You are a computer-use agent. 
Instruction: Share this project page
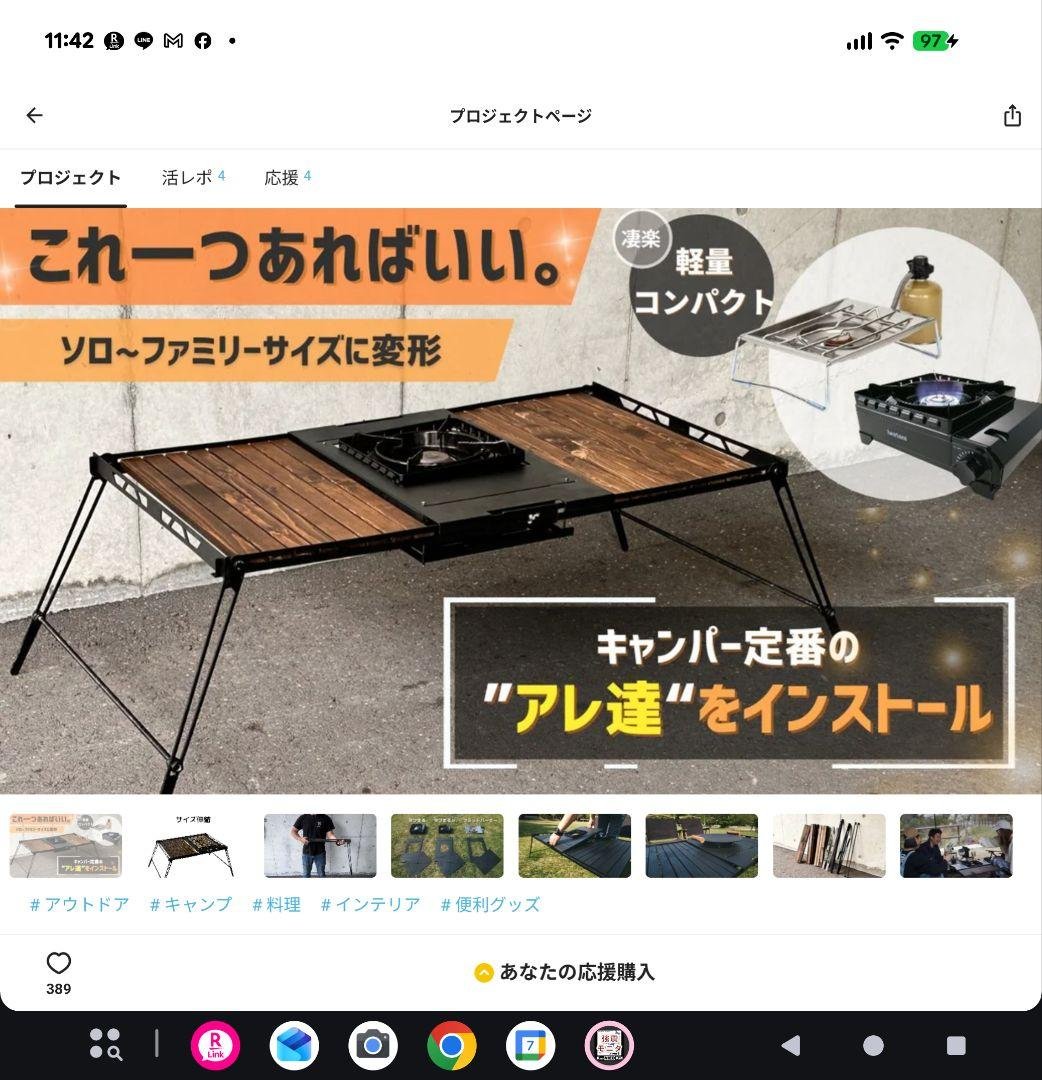pyautogui.click(x=1011, y=116)
